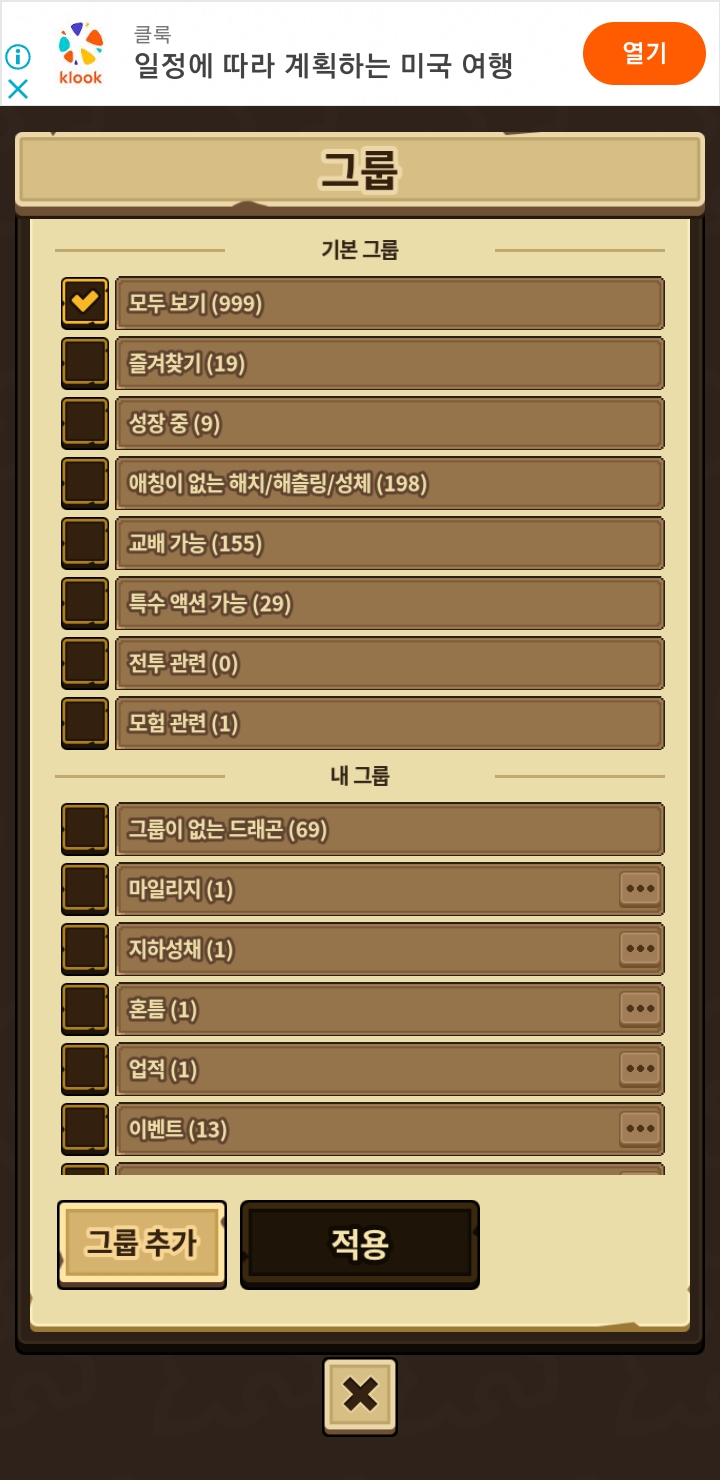Check the 전투 관련 (0) box
This screenshot has width=720, height=1480.
pos(85,663)
